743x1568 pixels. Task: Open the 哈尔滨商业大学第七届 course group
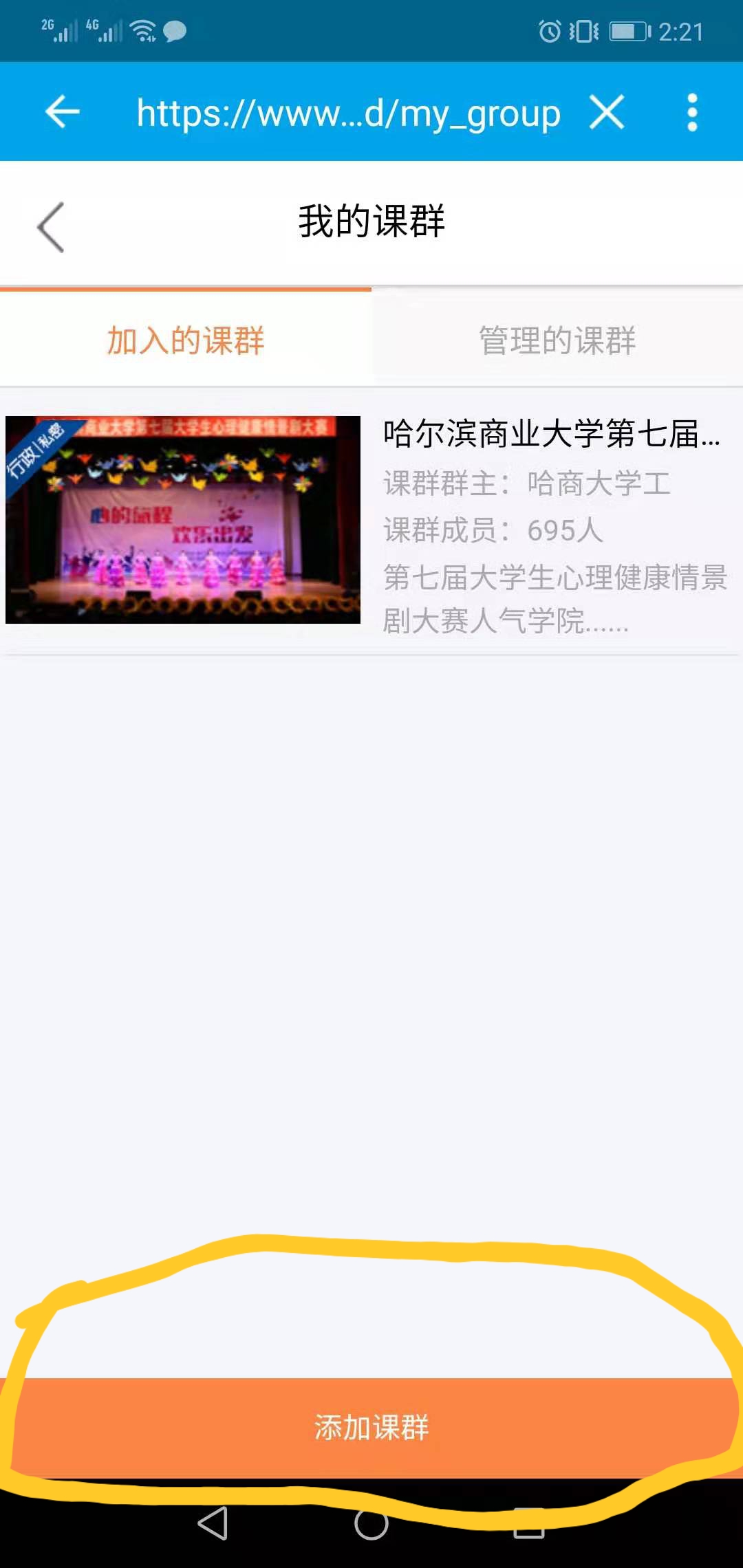pyautogui.click(x=371, y=520)
